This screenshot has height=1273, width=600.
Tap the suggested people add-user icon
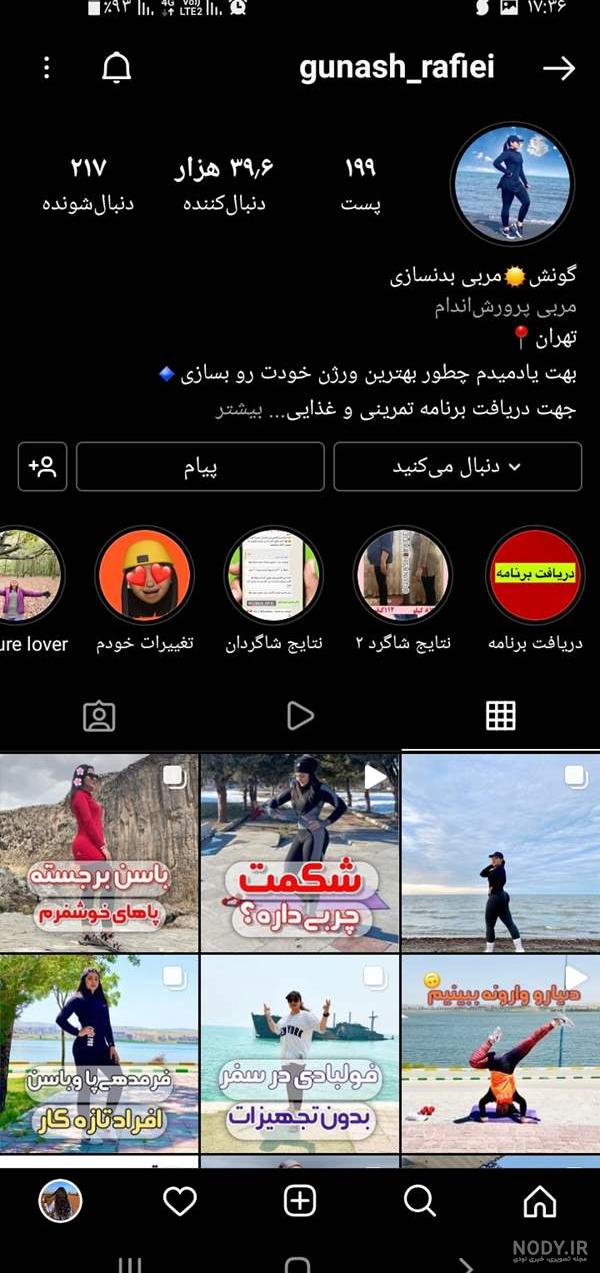point(43,467)
